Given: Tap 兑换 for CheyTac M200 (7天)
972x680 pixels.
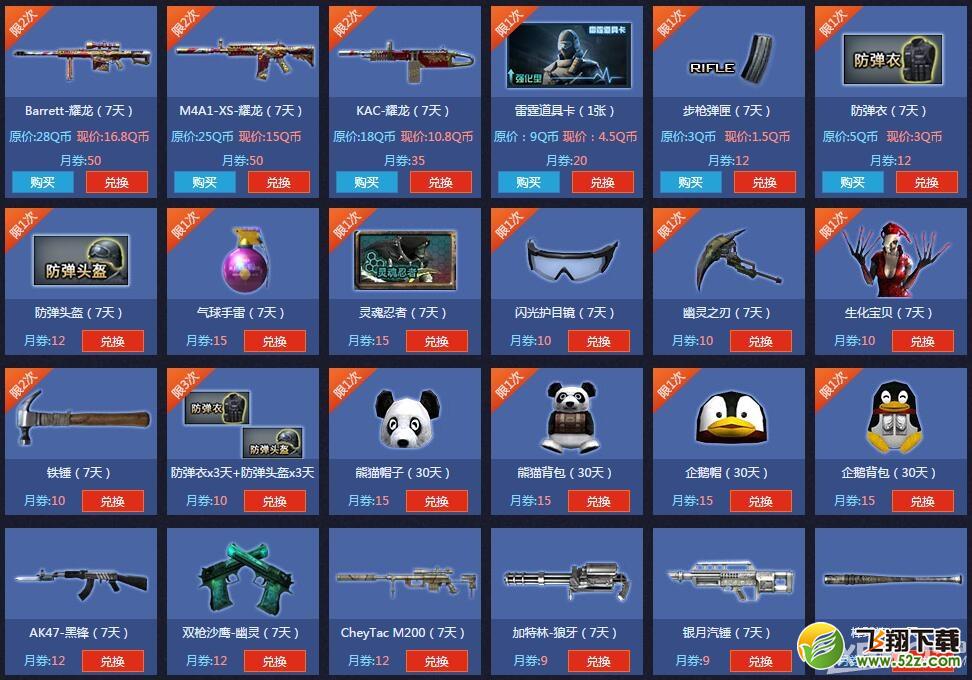Looking at the screenshot, I should [436, 661].
